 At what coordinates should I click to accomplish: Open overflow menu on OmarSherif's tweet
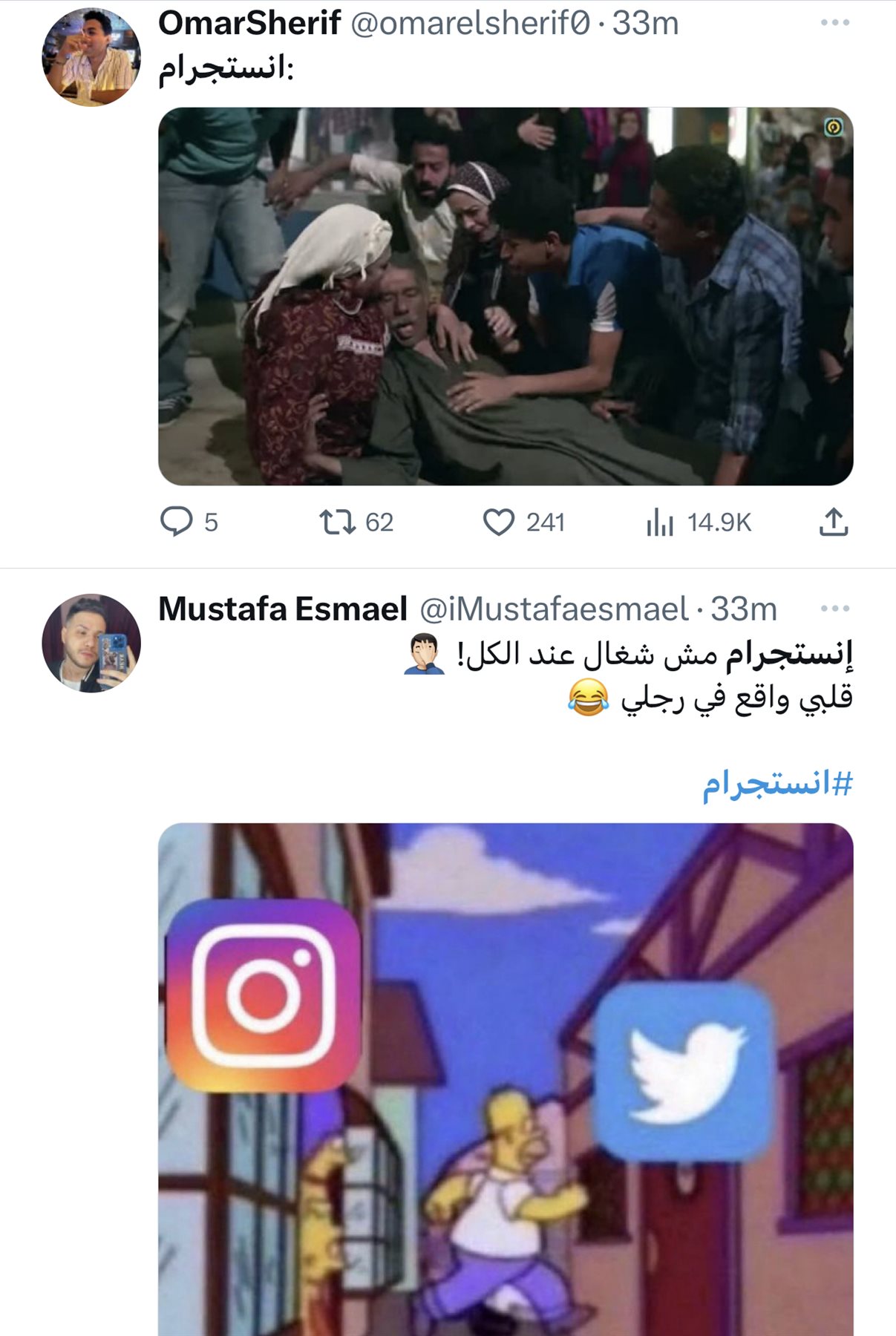[834, 23]
